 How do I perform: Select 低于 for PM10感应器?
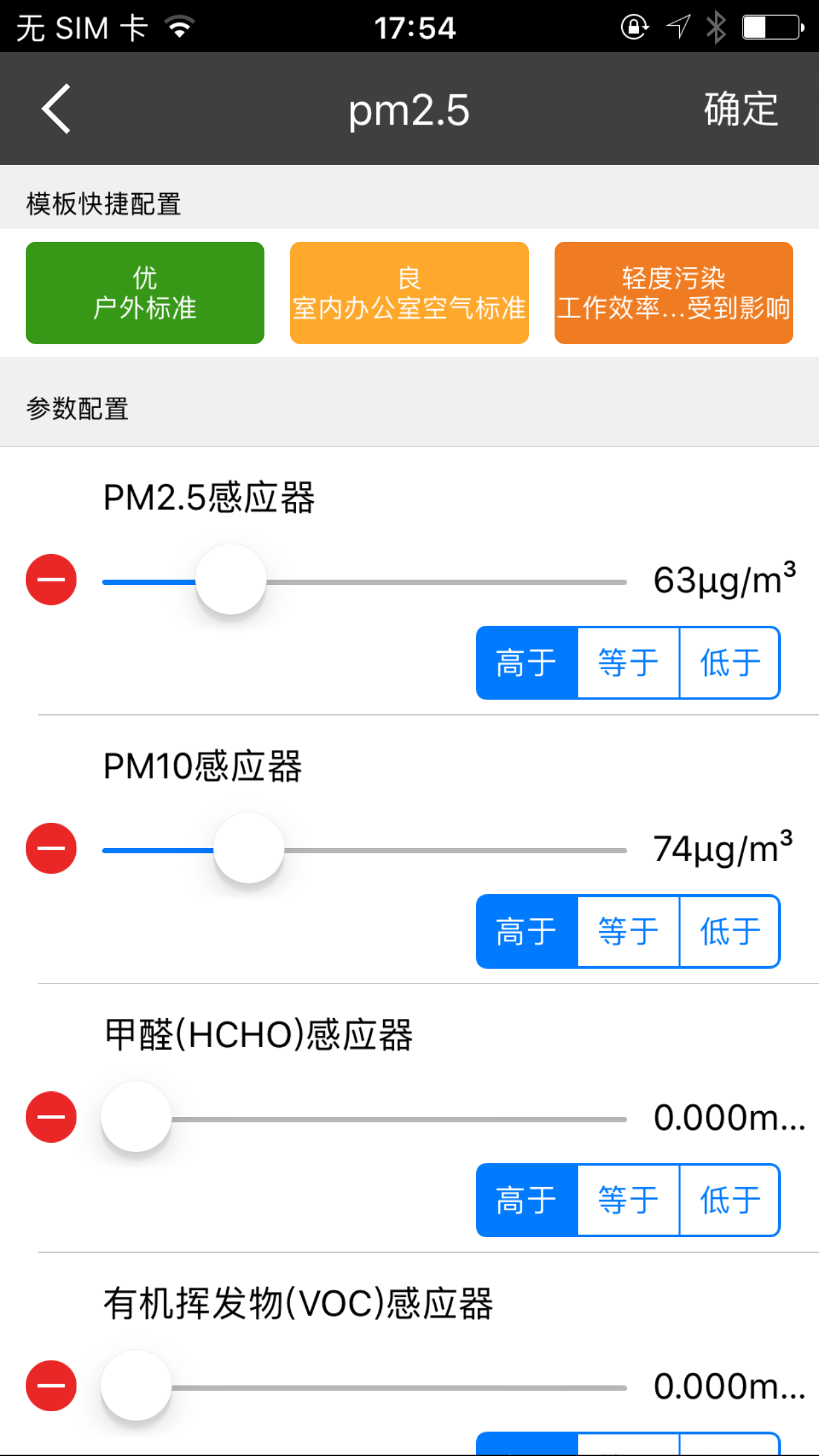tap(730, 931)
